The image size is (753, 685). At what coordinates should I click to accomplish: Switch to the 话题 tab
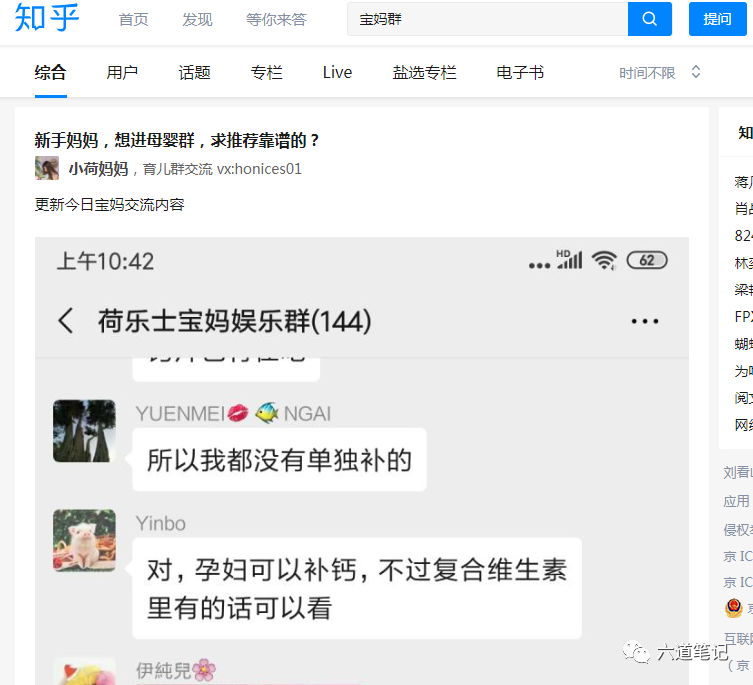(x=194, y=73)
